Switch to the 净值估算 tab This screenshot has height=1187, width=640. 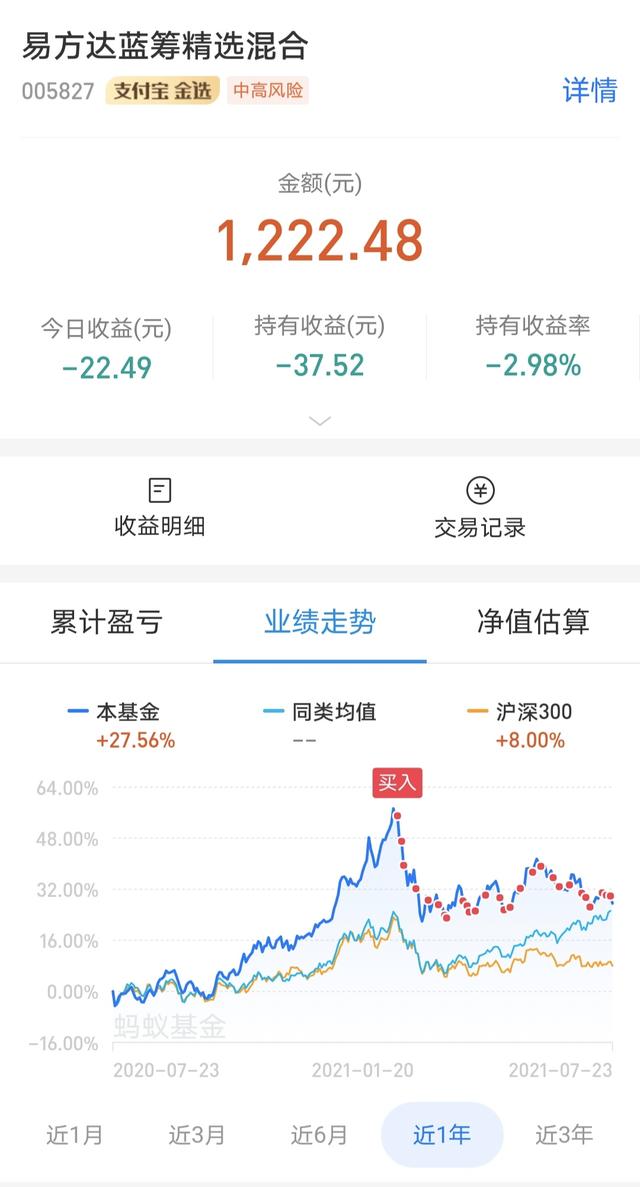pyautogui.click(x=533, y=622)
